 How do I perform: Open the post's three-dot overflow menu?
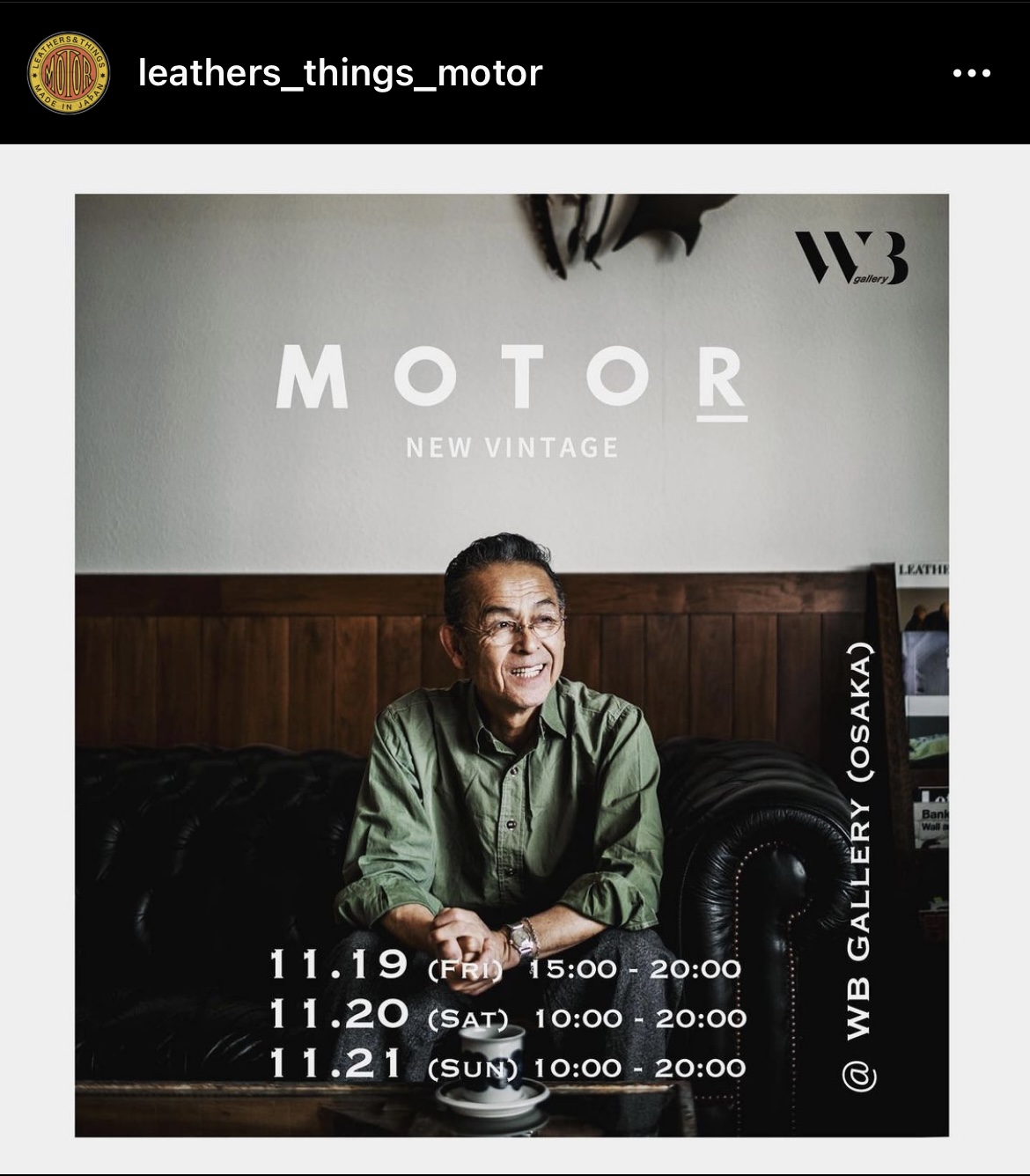point(971,74)
